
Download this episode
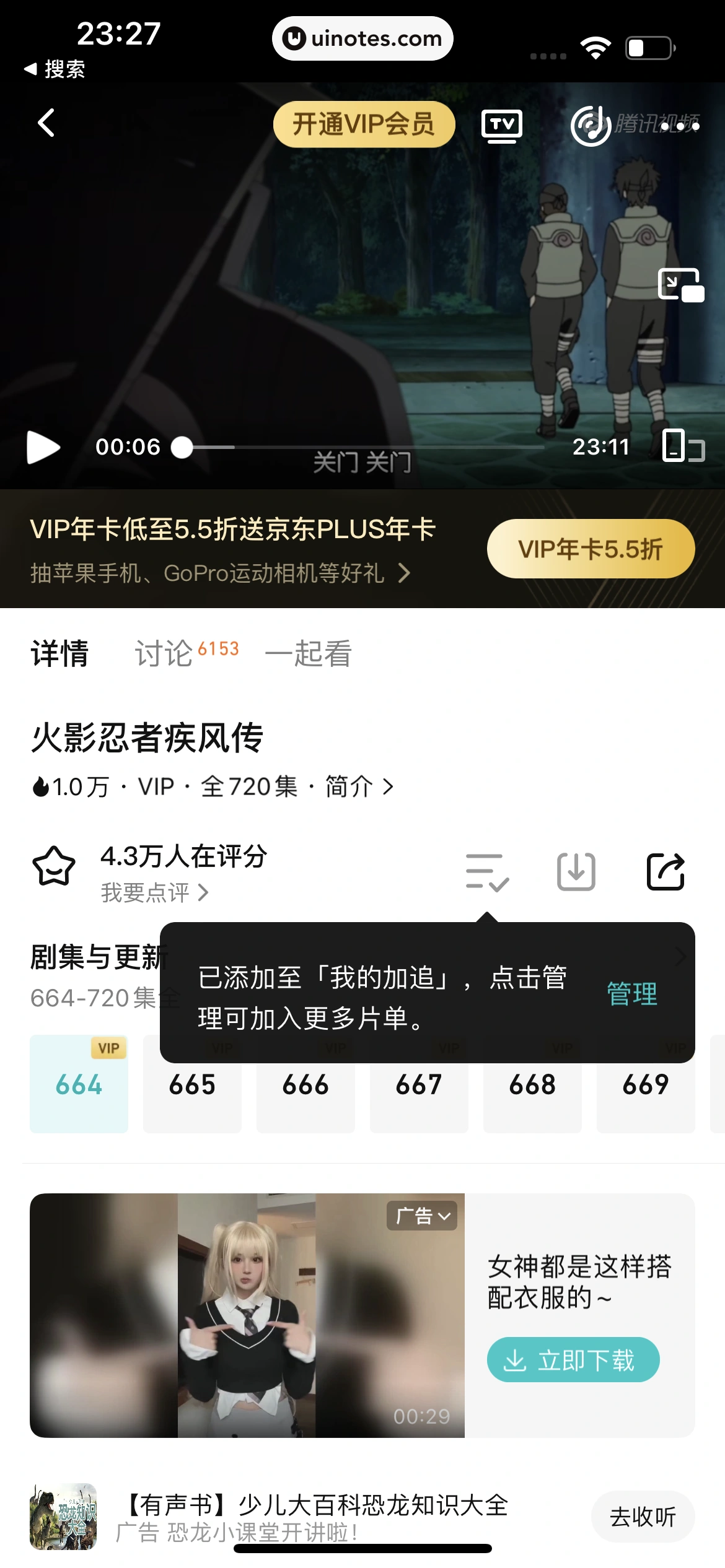tap(576, 871)
